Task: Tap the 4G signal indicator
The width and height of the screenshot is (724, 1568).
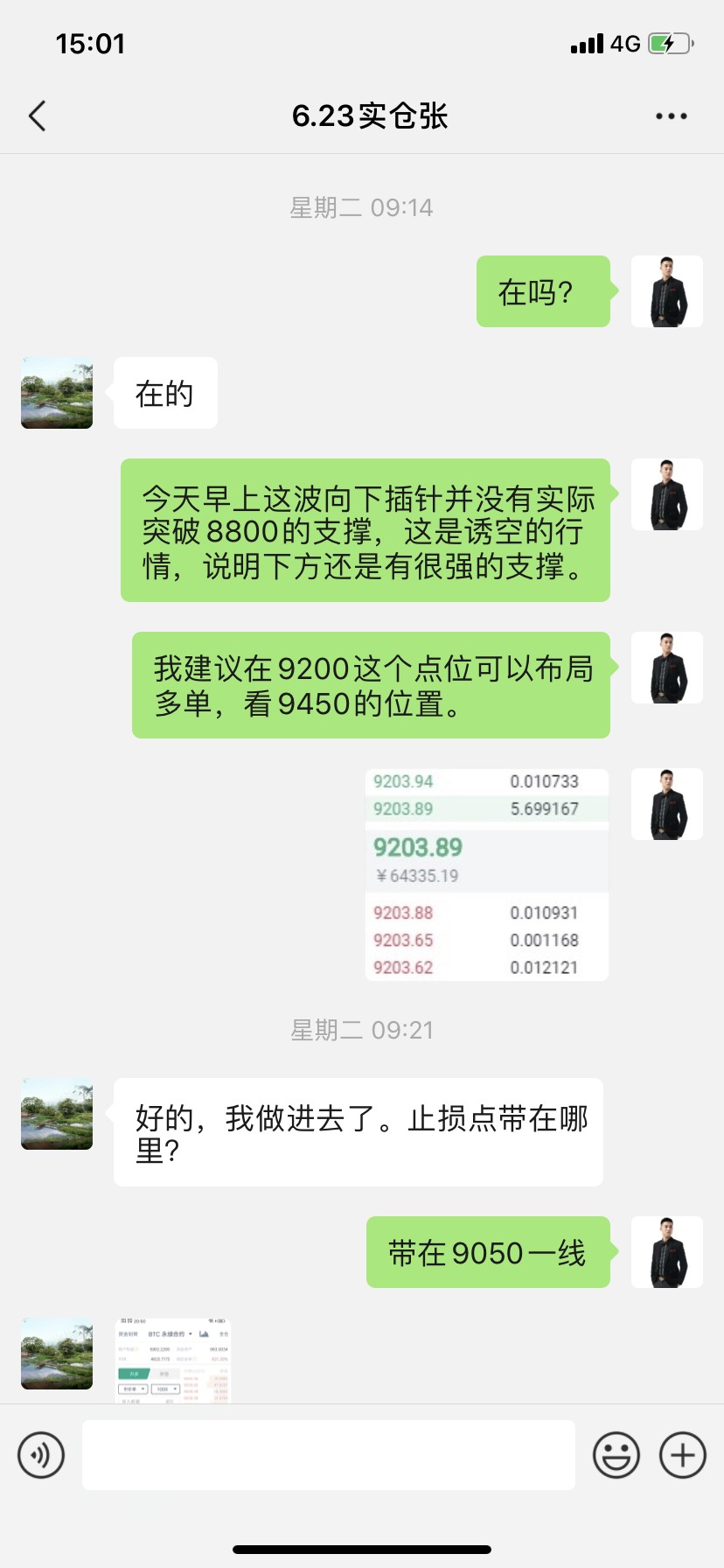Action: pyautogui.click(x=623, y=42)
